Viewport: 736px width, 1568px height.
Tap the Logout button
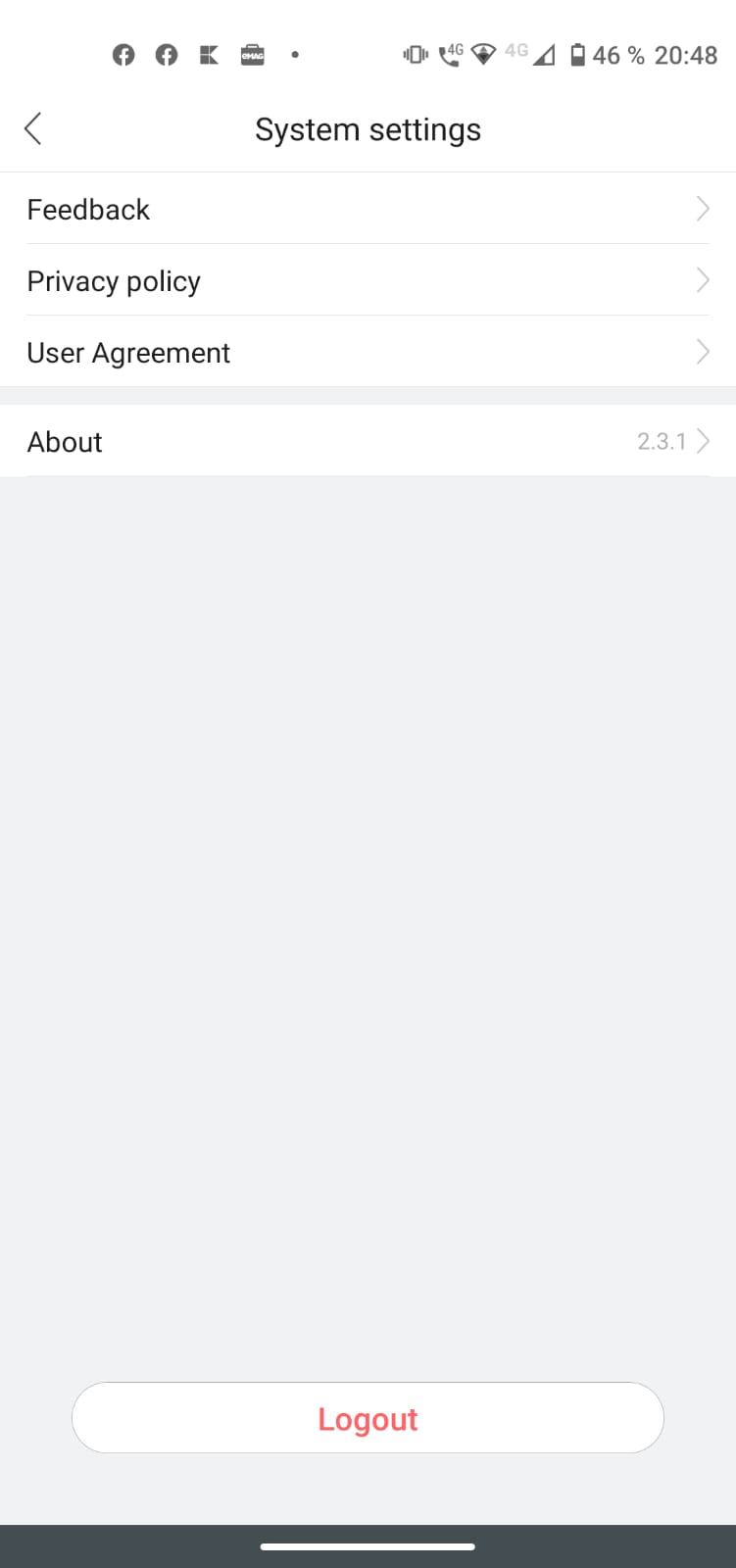point(368,1418)
